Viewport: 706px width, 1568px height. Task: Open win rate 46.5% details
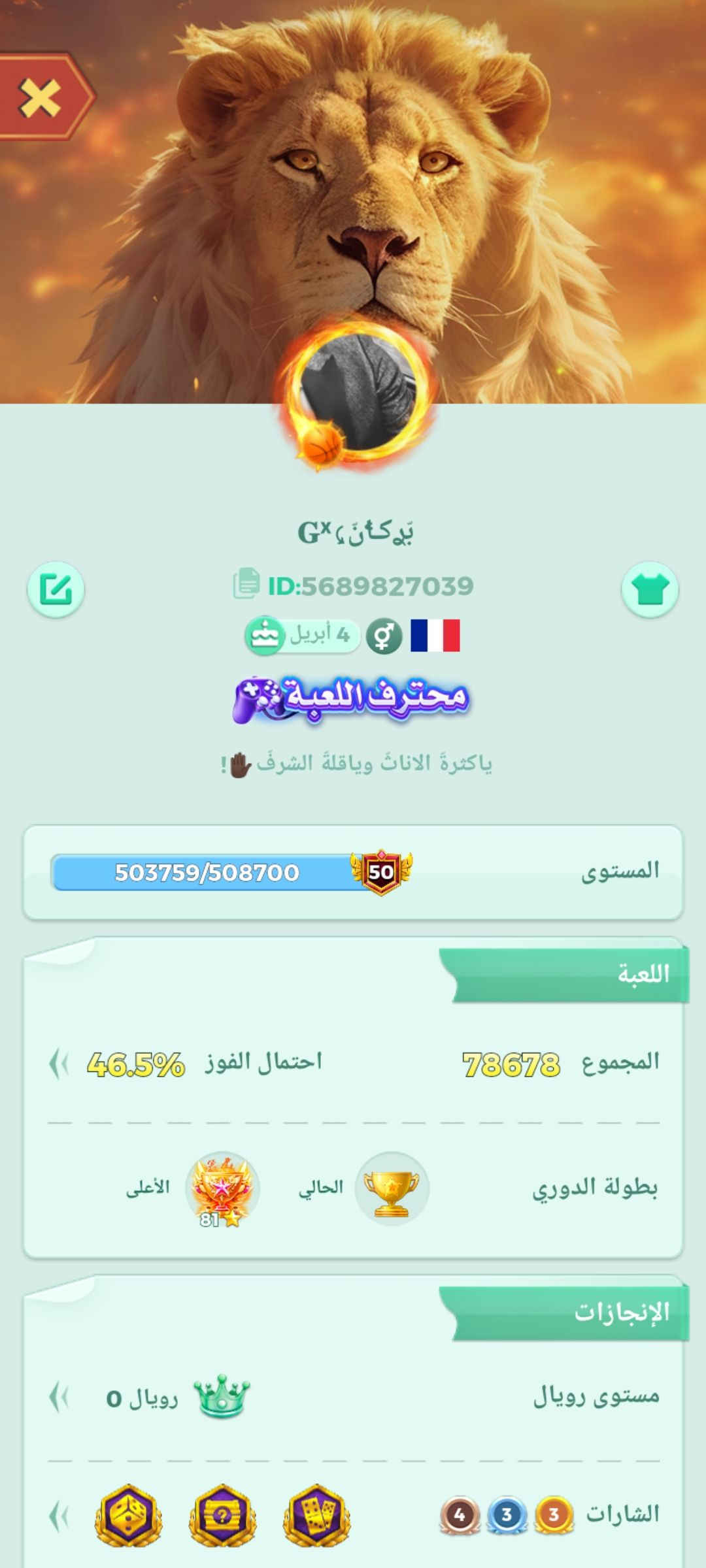point(59,1064)
